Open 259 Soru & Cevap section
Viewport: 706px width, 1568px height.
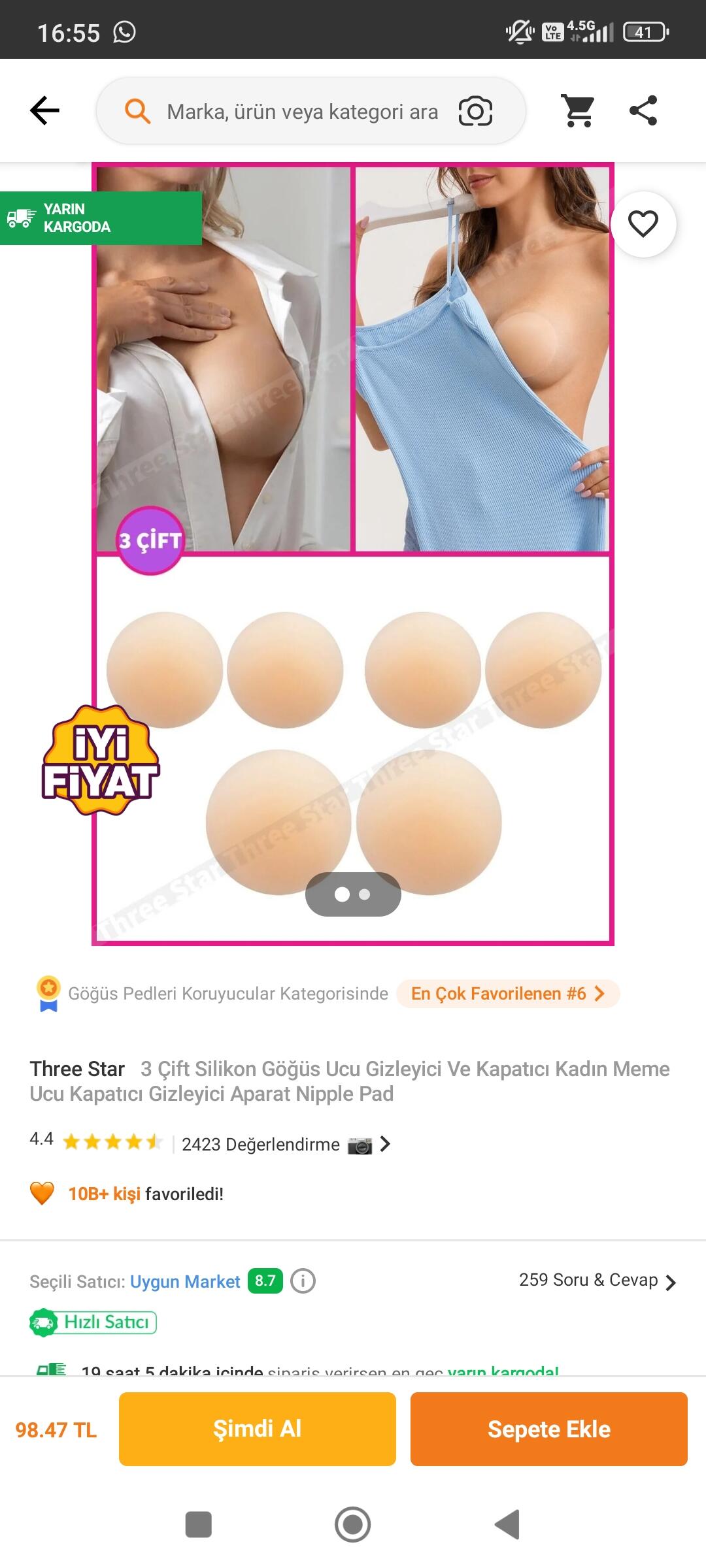click(596, 1281)
